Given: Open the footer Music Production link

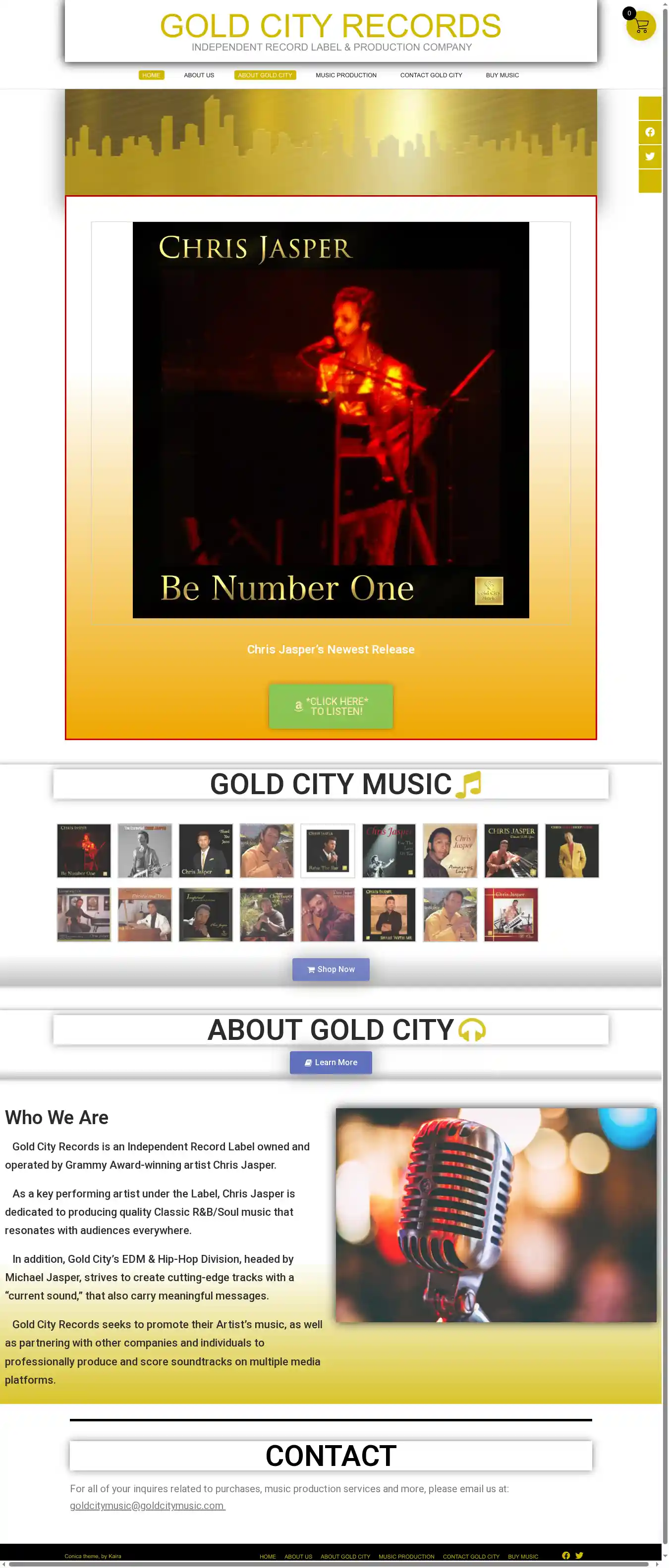Looking at the screenshot, I should pos(406,1557).
